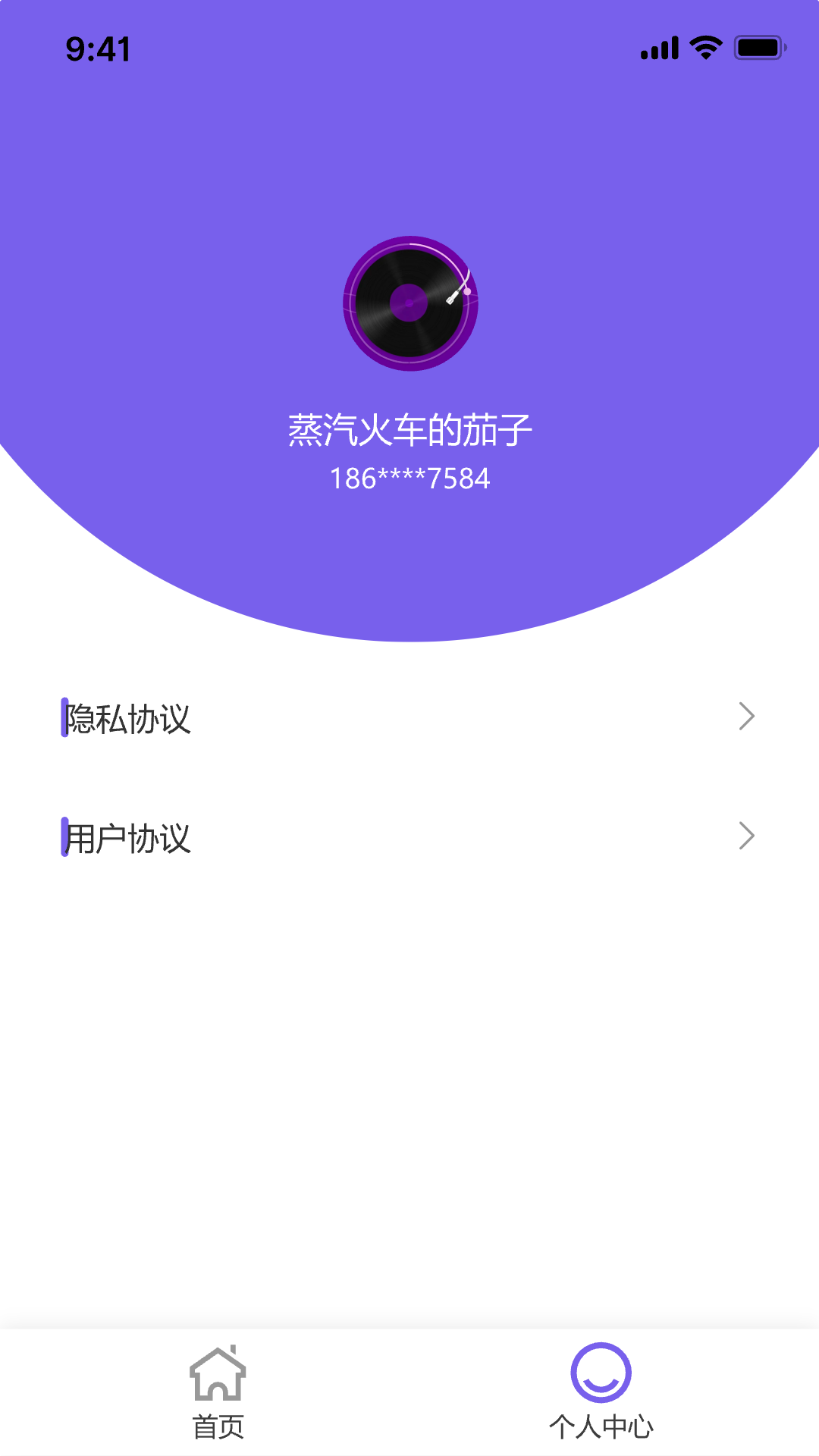Screen dimensions: 819x1456
Task: Tap the purple marker next to 用户协议
Action: coord(64,836)
